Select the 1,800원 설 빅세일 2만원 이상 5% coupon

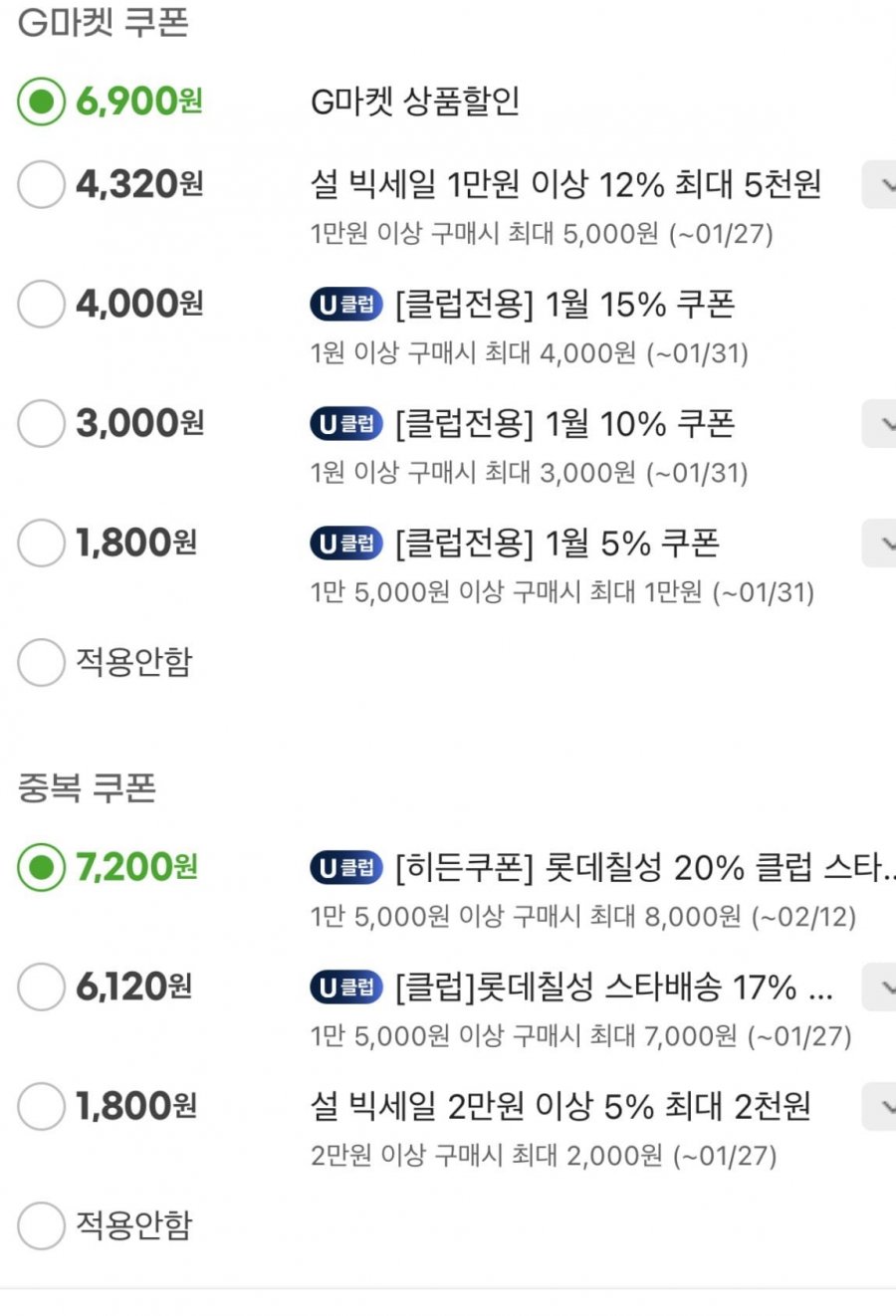click(41, 1106)
